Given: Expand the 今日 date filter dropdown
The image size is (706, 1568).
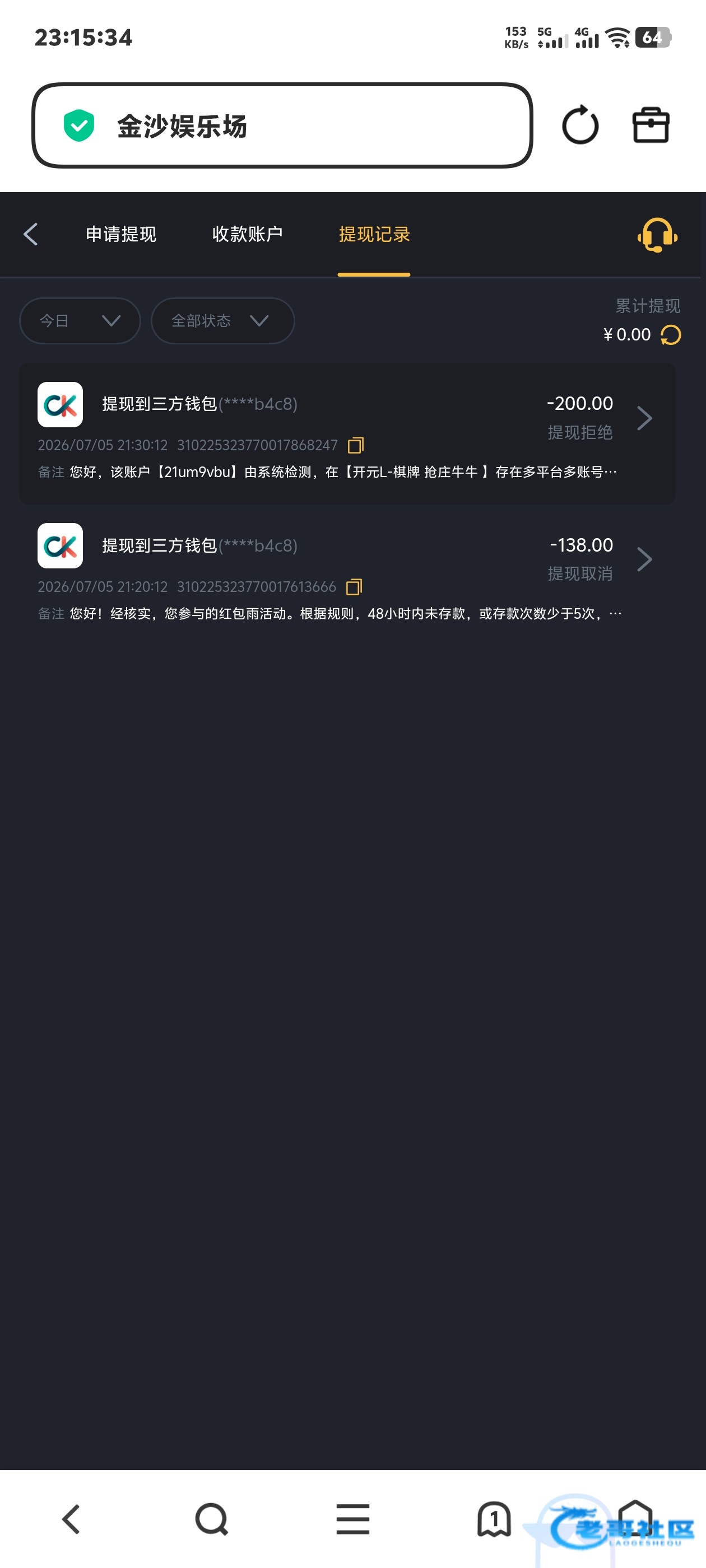Looking at the screenshot, I should (80, 321).
